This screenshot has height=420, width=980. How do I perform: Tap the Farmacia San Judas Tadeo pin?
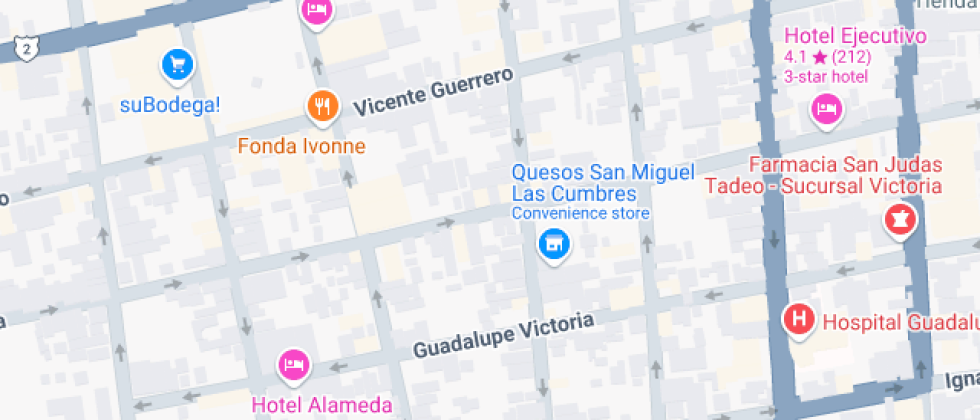click(900, 219)
